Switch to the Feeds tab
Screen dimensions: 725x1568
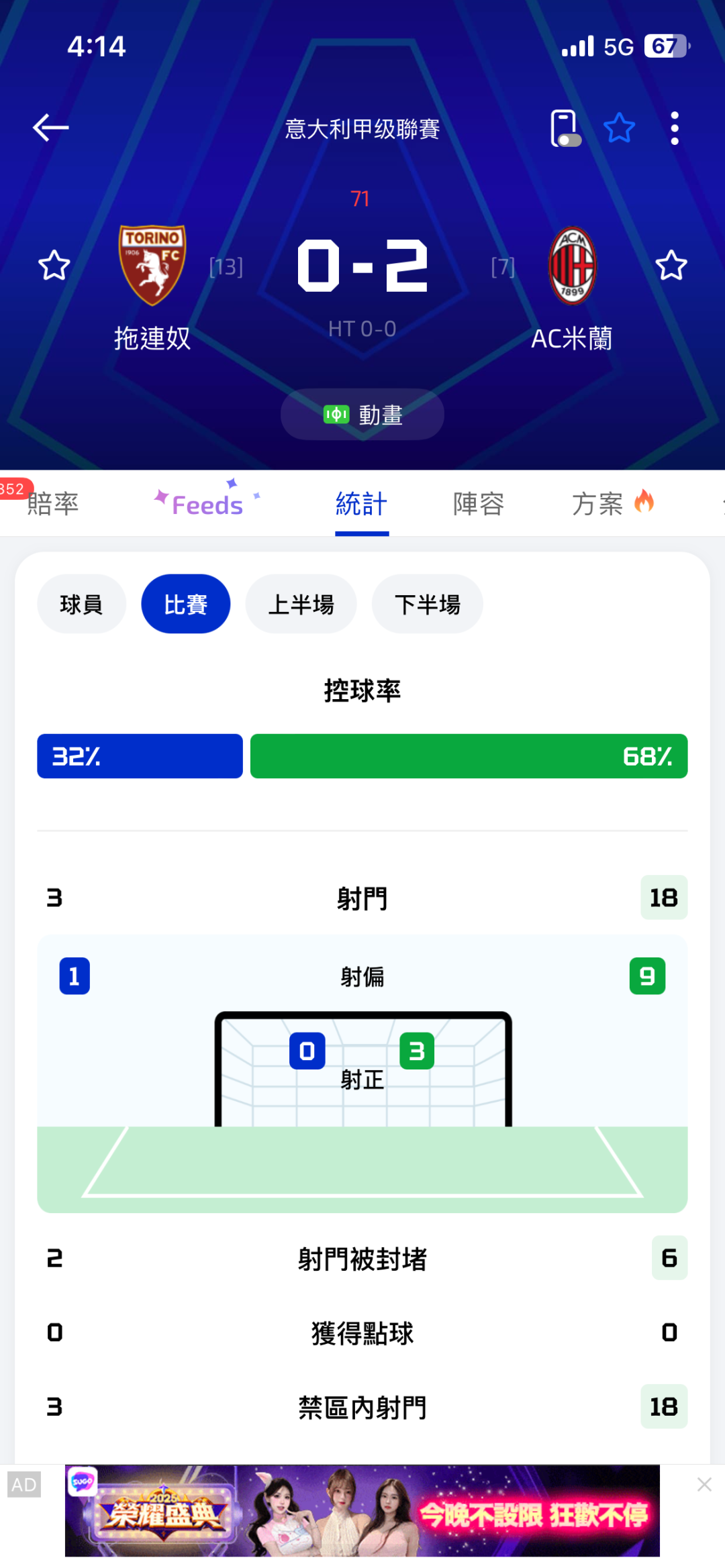pyautogui.click(x=207, y=504)
